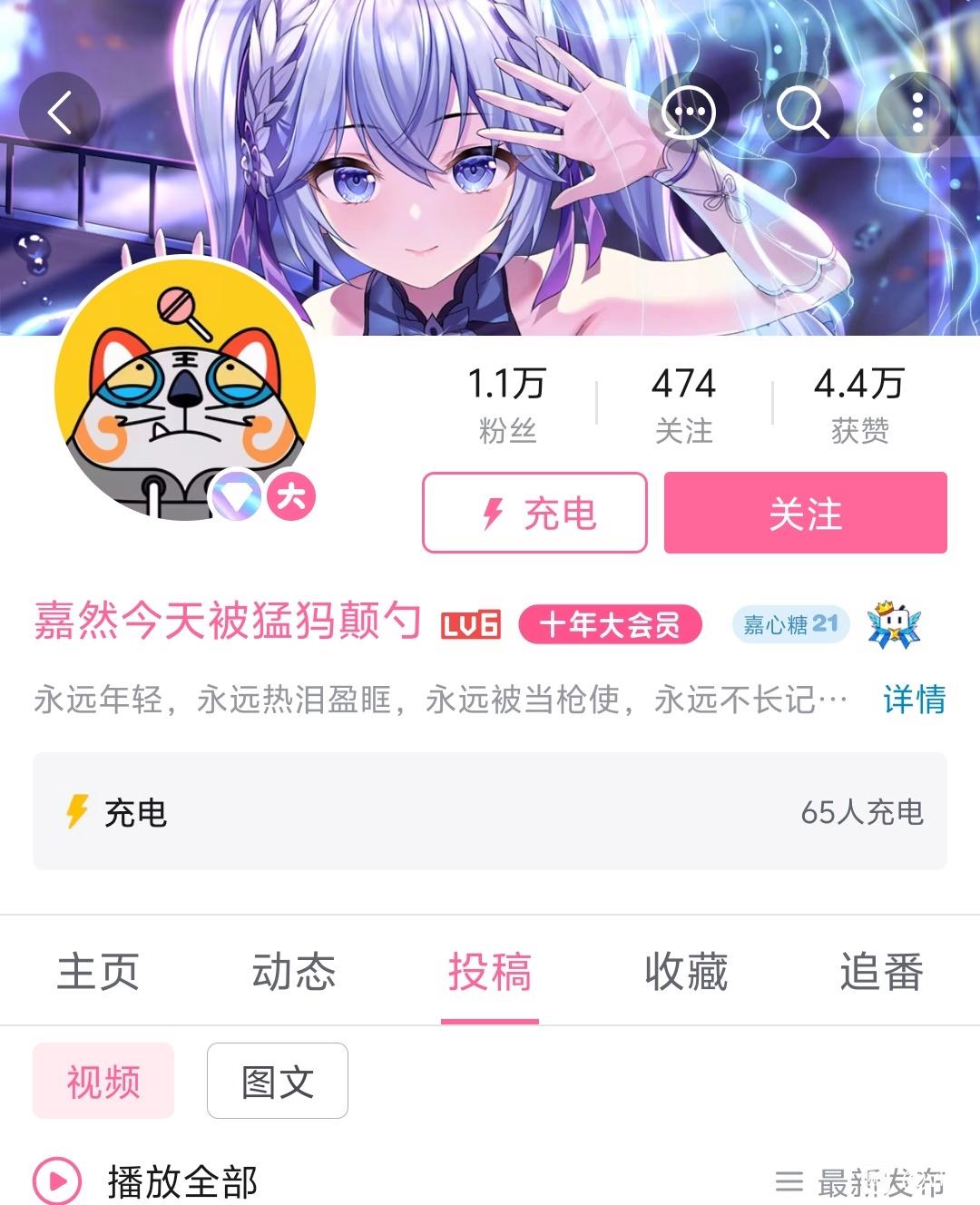This screenshot has height=1205, width=980.
Task: Open the 嘉心糖 21 fan medal
Action: pyautogui.click(x=789, y=624)
